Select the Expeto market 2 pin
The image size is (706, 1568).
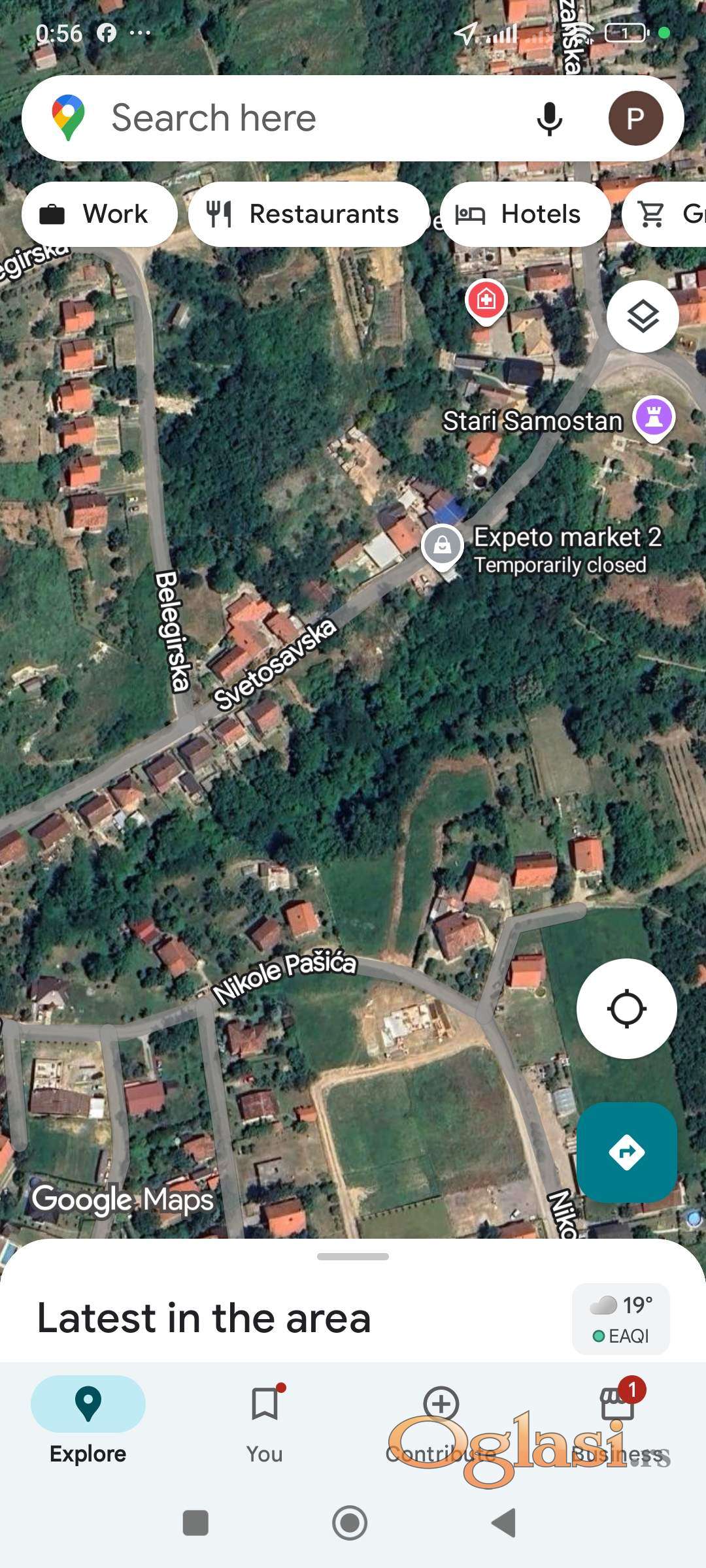point(443,545)
